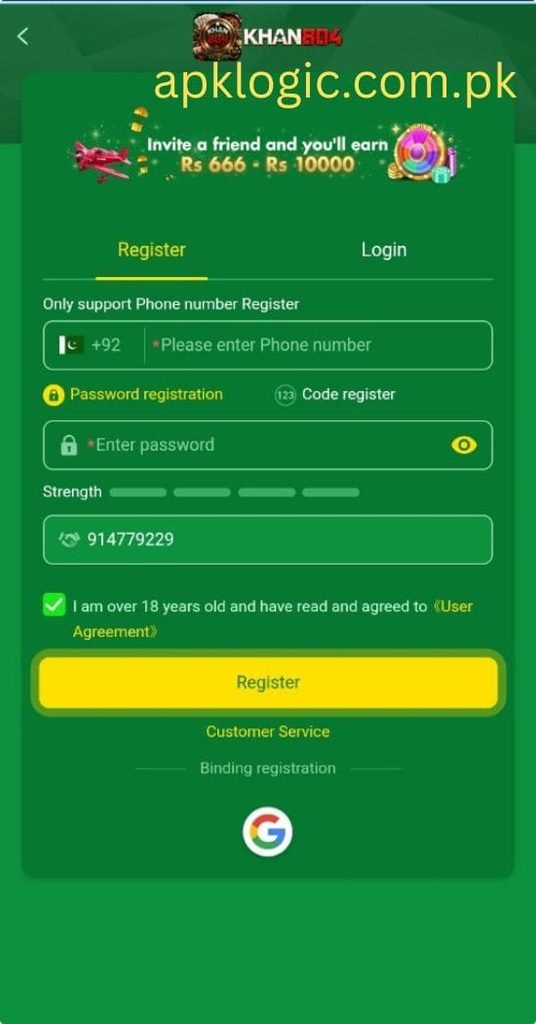
Task: Open the +92 country code selector
Action: point(91,345)
